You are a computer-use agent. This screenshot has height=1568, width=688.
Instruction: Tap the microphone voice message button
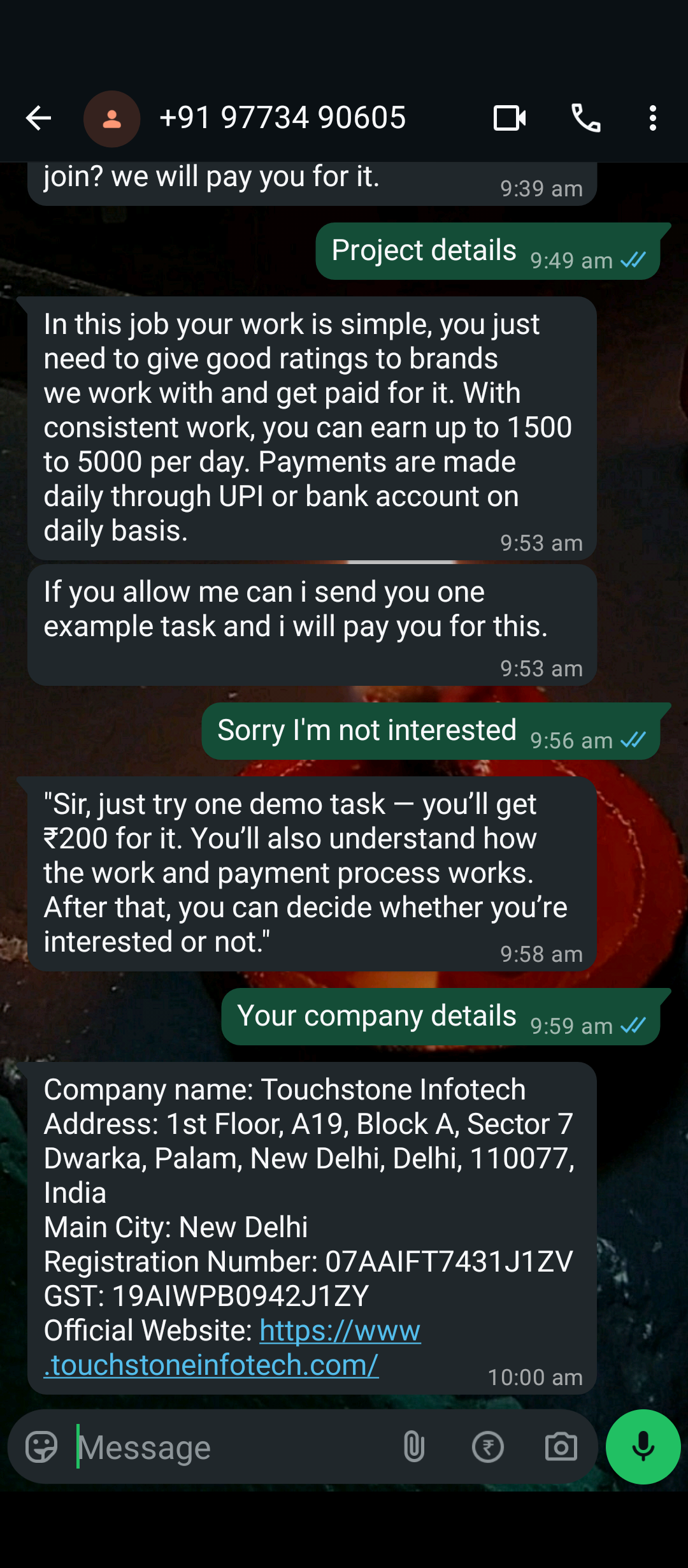pos(643,1447)
